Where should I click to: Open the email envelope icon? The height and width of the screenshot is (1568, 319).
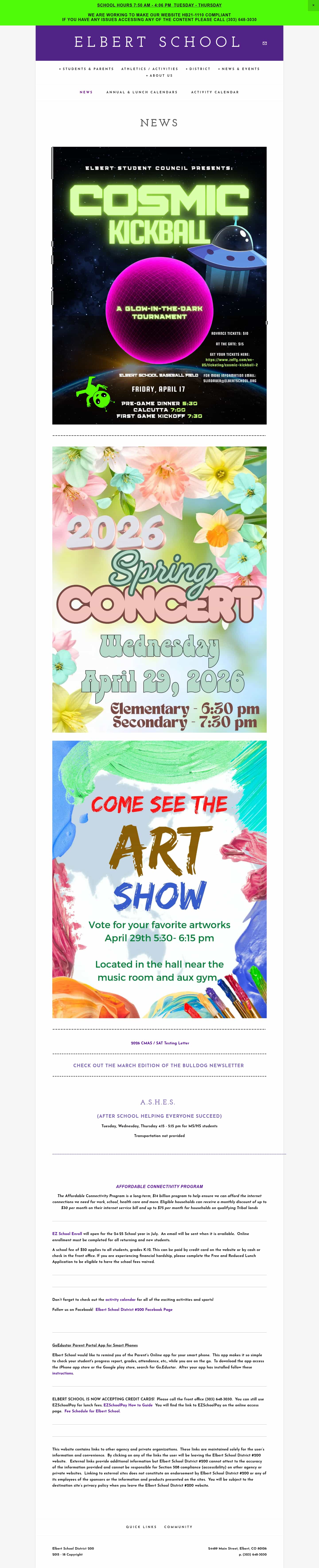click(x=264, y=43)
